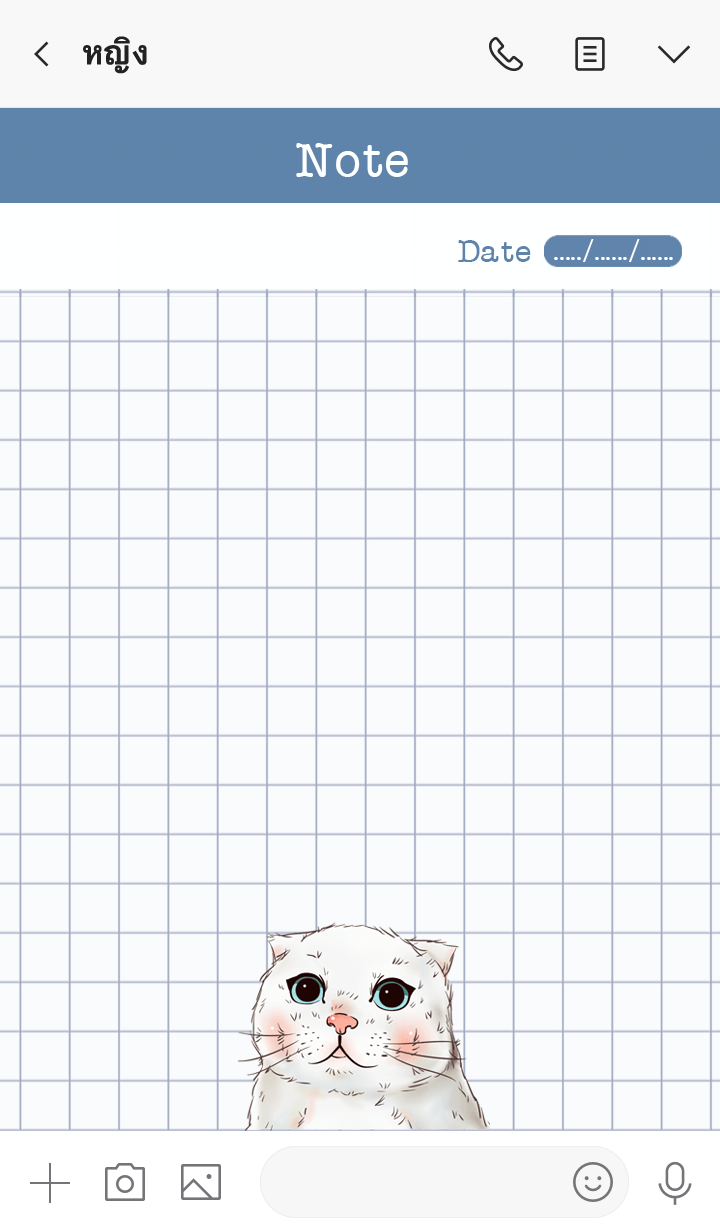
Task: Record a voice message with the microphone
Action: (675, 1183)
